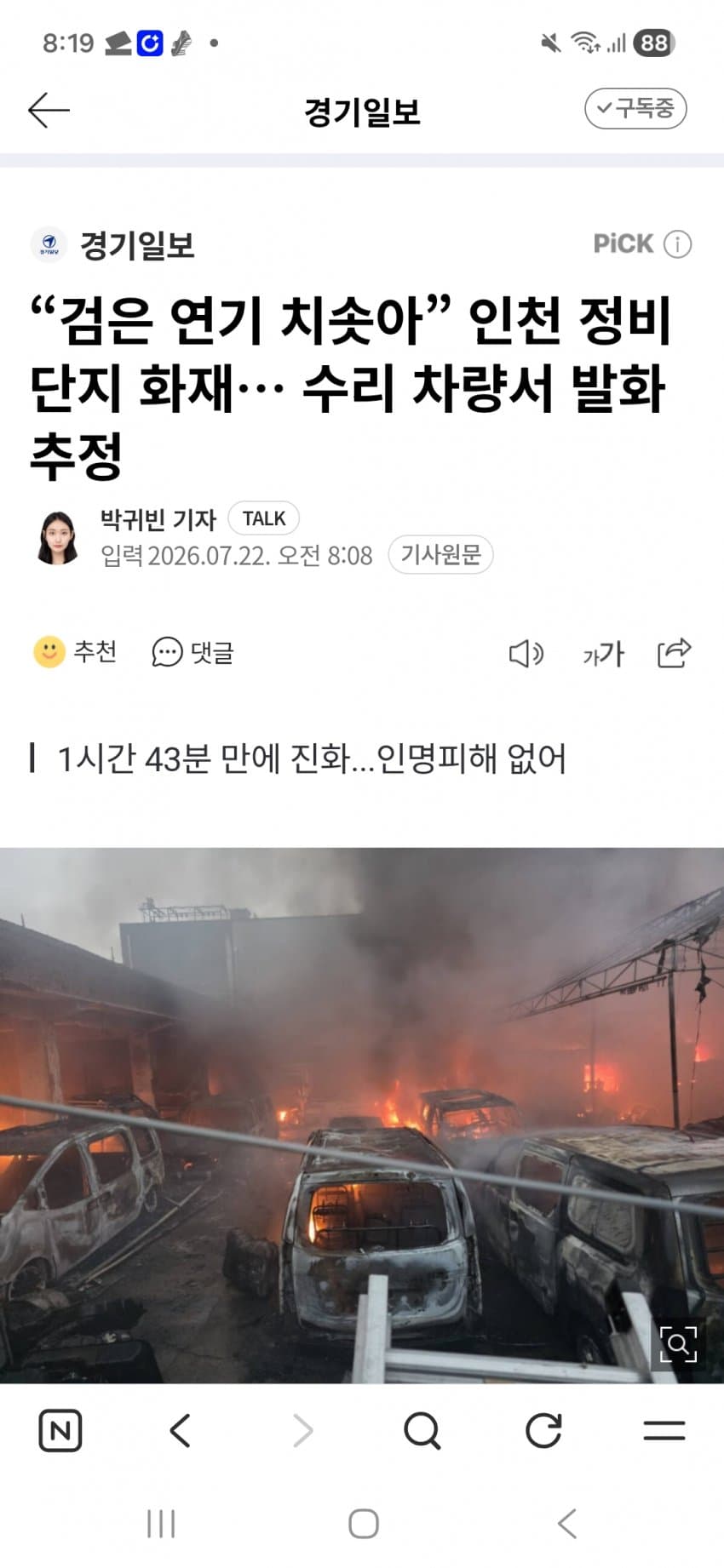Viewport: 724px width, 1568px height.
Task: Open the 기사원문 original article link
Action: click(x=440, y=555)
